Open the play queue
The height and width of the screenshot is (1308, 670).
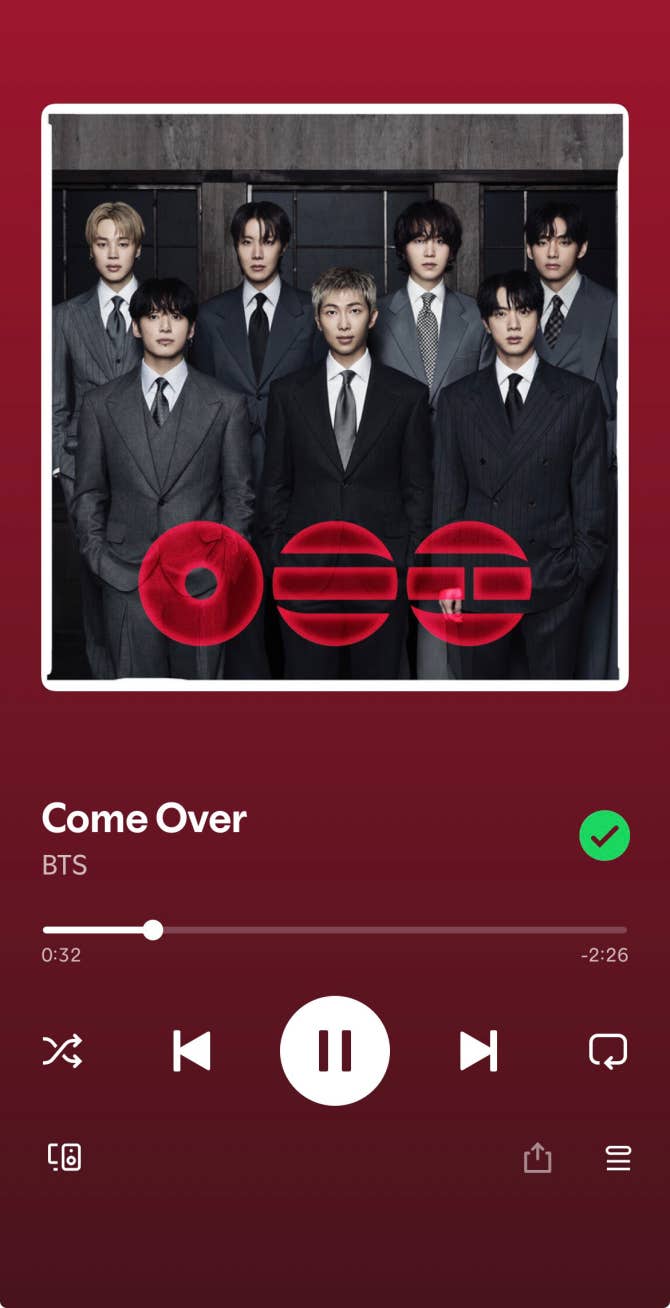pyautogui.click(x=618, y=1158)
